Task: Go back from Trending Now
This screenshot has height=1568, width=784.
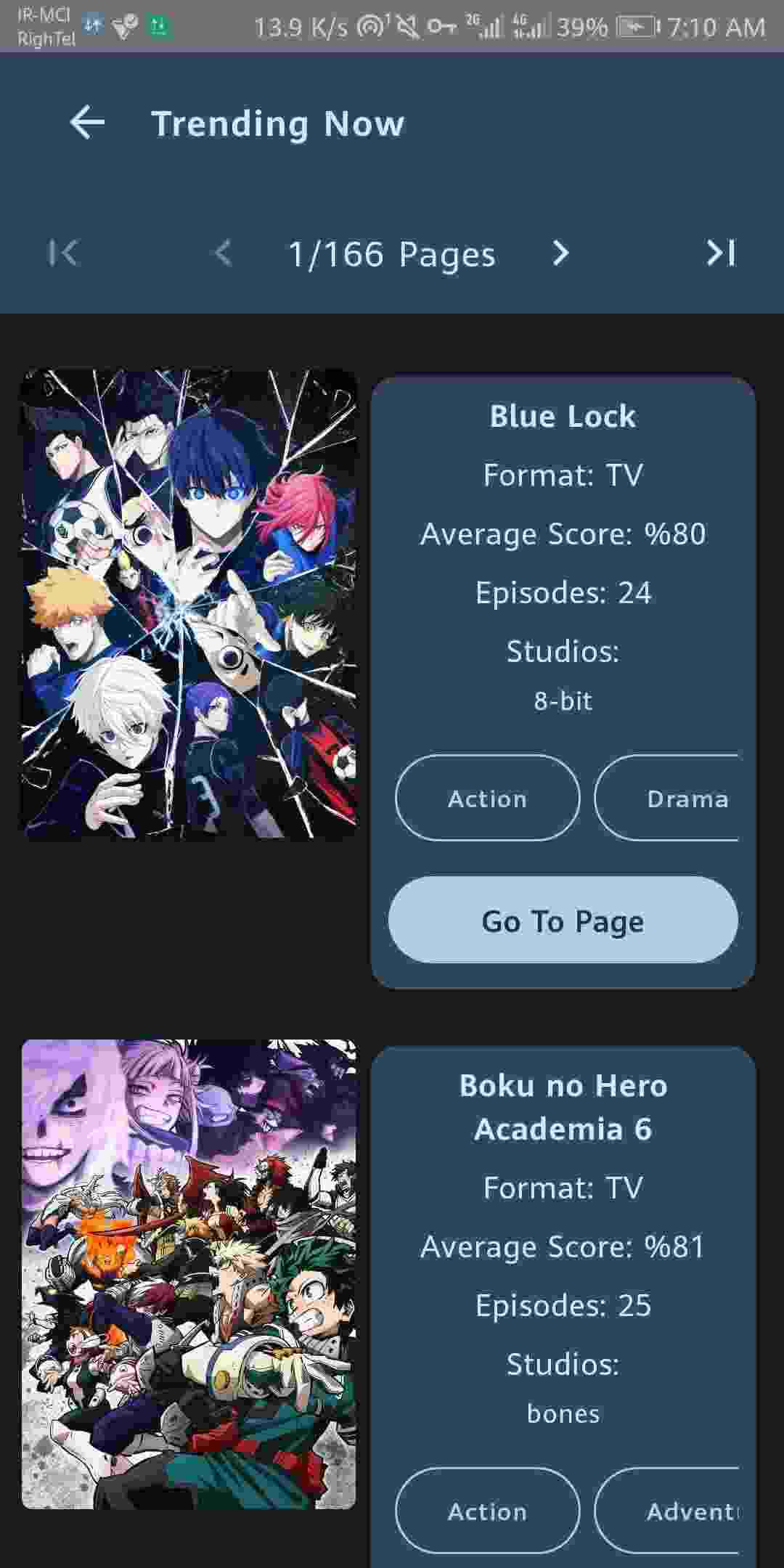Action: (87, 122)
